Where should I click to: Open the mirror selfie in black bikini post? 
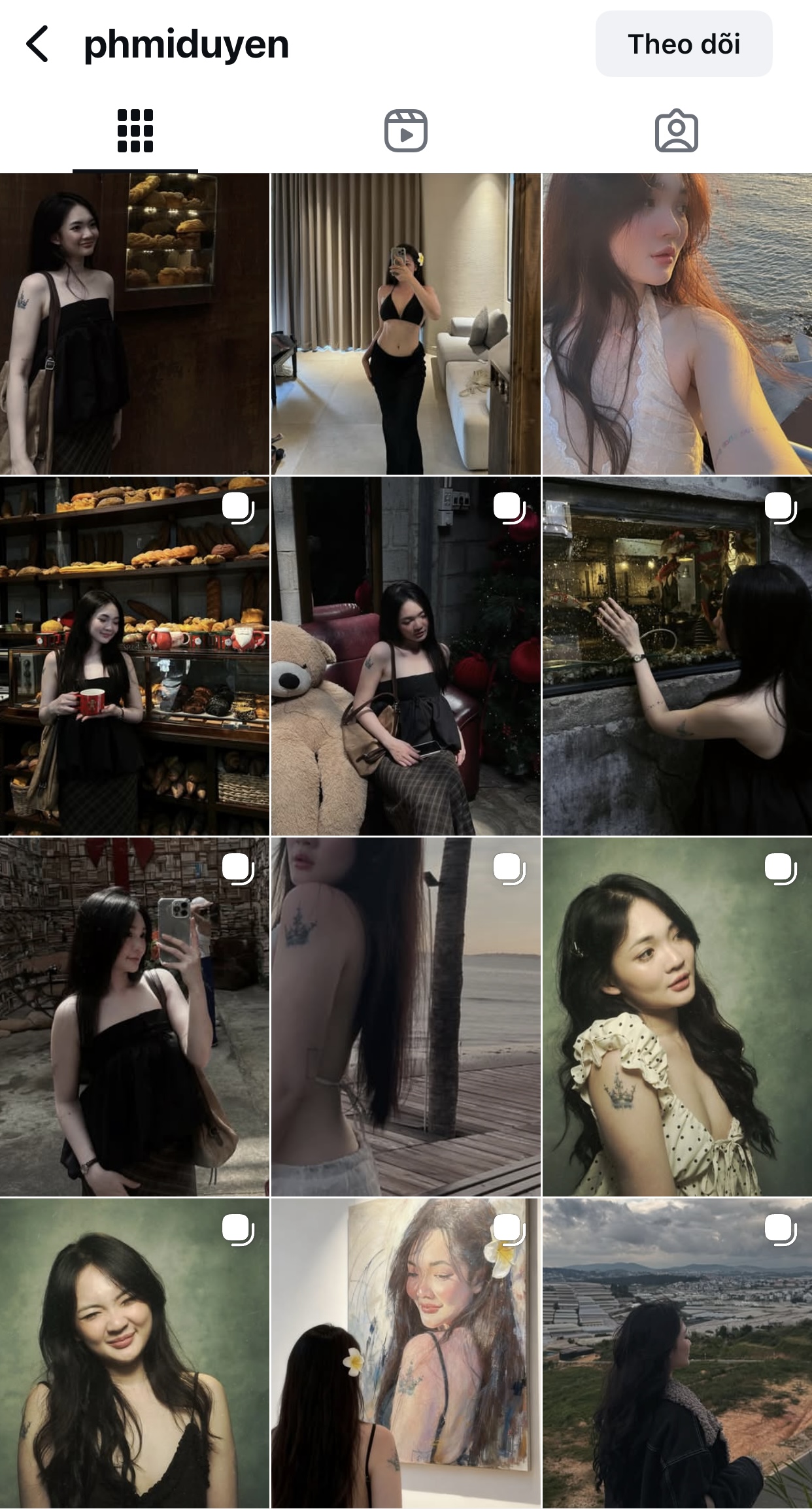point(405,324)
